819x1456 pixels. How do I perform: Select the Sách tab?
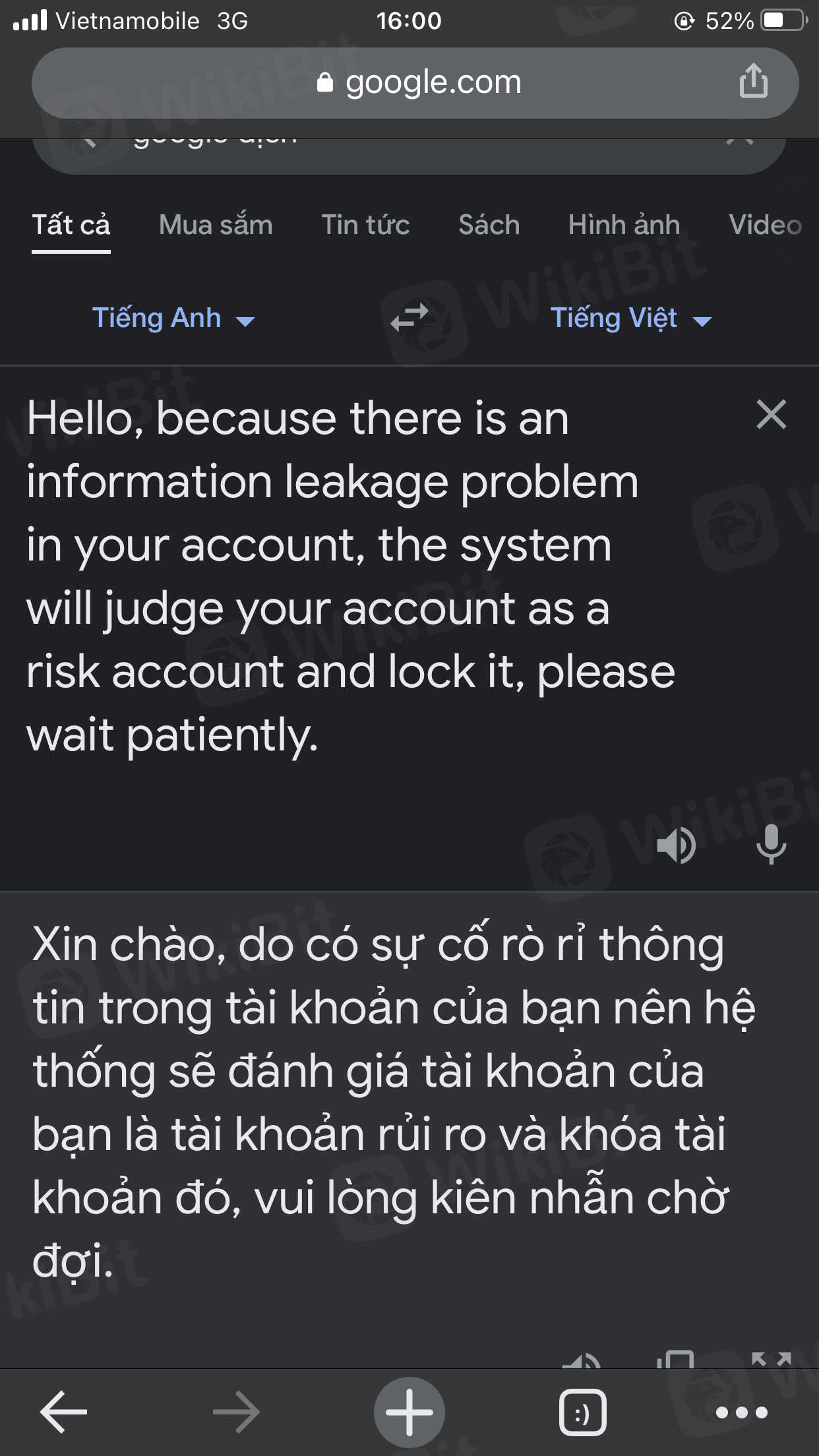pos(489,225)
